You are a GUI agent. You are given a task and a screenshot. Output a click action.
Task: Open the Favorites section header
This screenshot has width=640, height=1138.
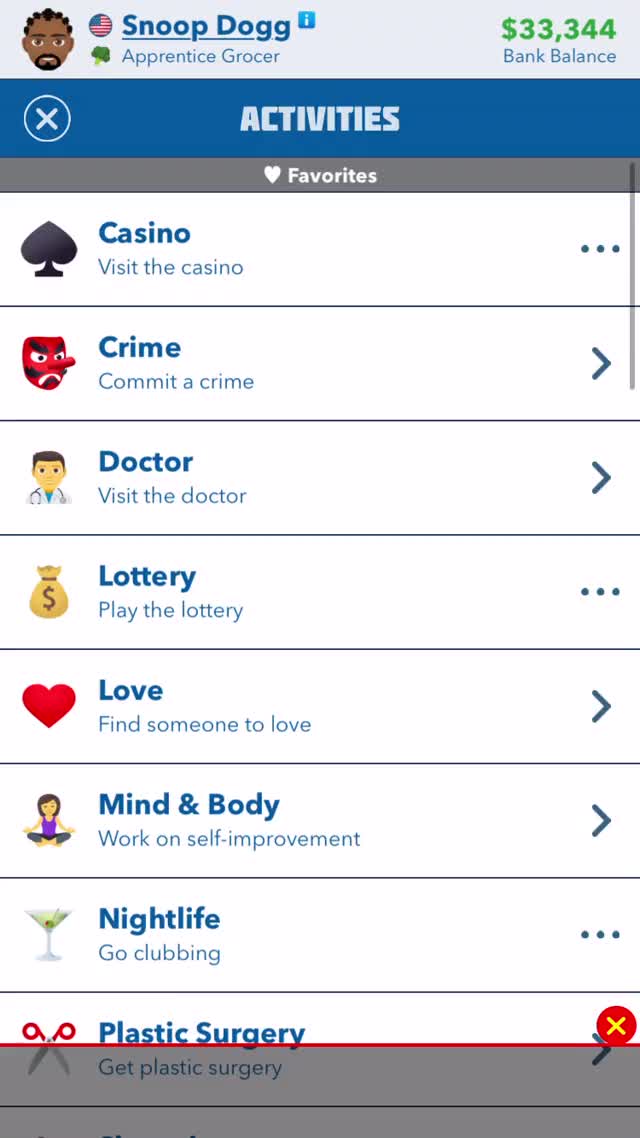point(320,175)
